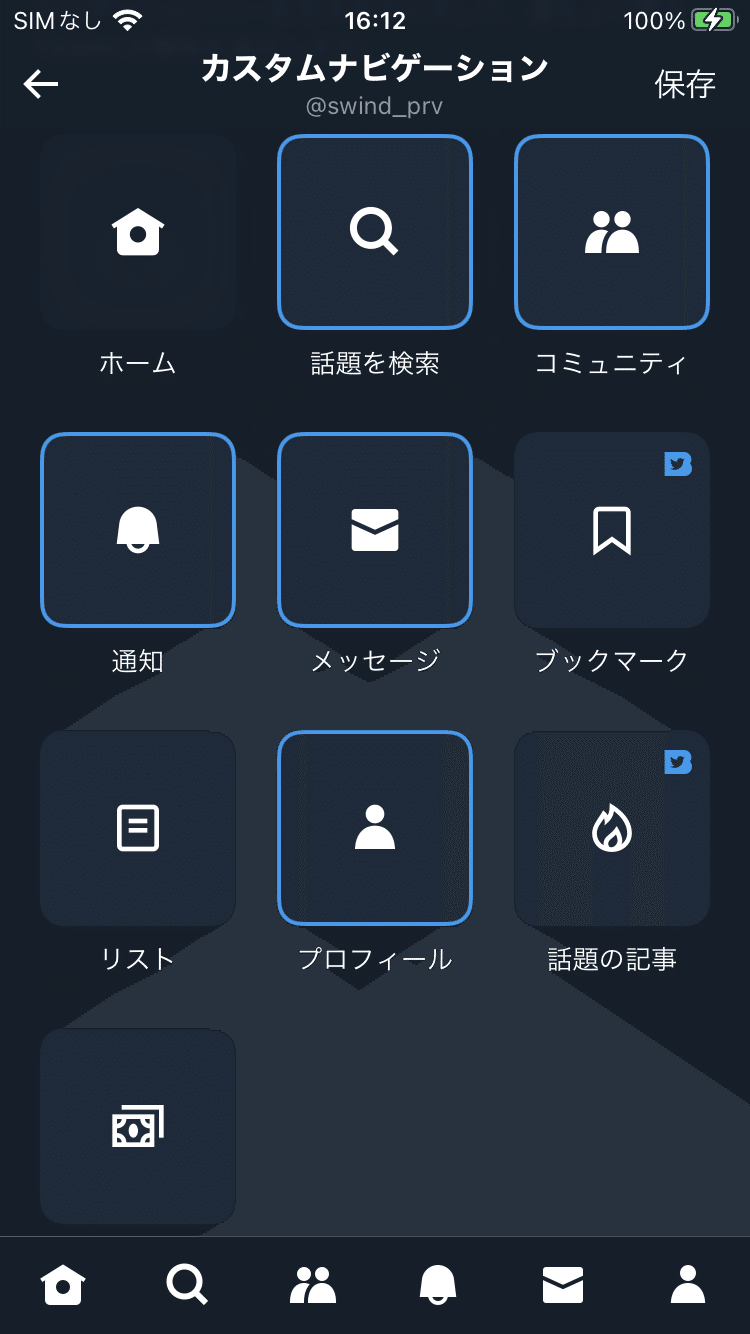Switch to the home tab in bottom bar

point(63,1284)
